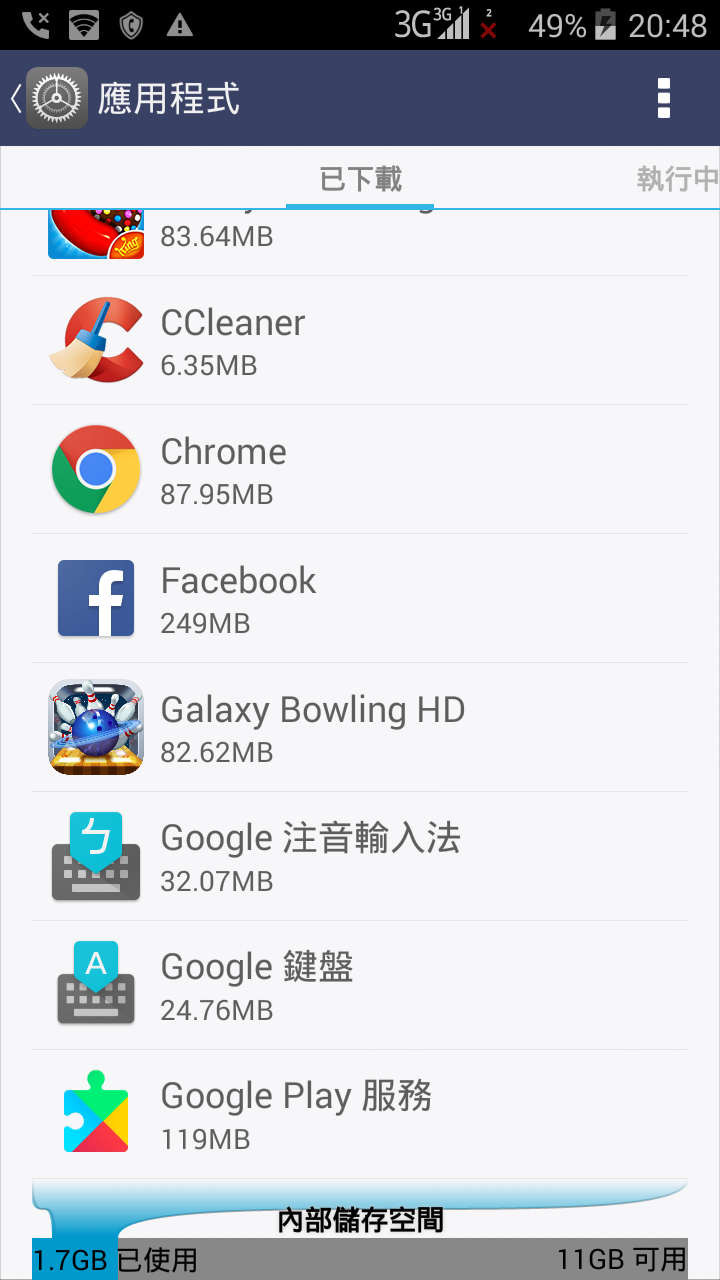
Task: Tap the Google 鍵盤 app icon
Action: click(95, 985)
